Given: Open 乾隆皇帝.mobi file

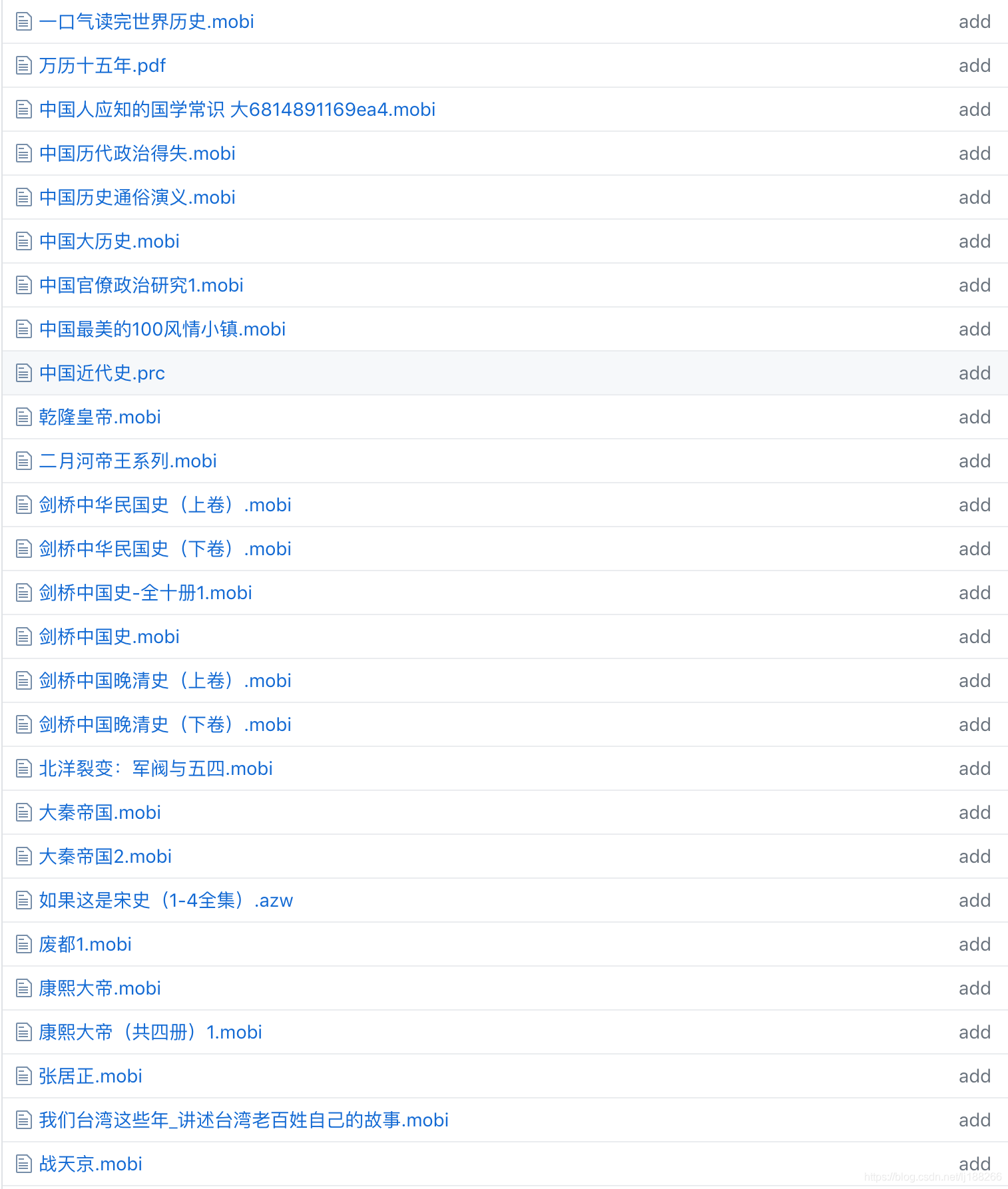Looking at the screenshot, I should click(100, 417).
